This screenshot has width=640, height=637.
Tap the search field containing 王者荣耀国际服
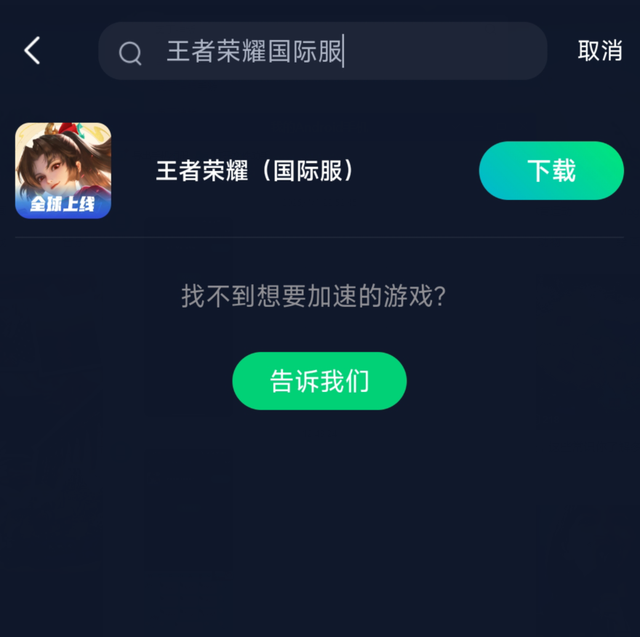322,52
